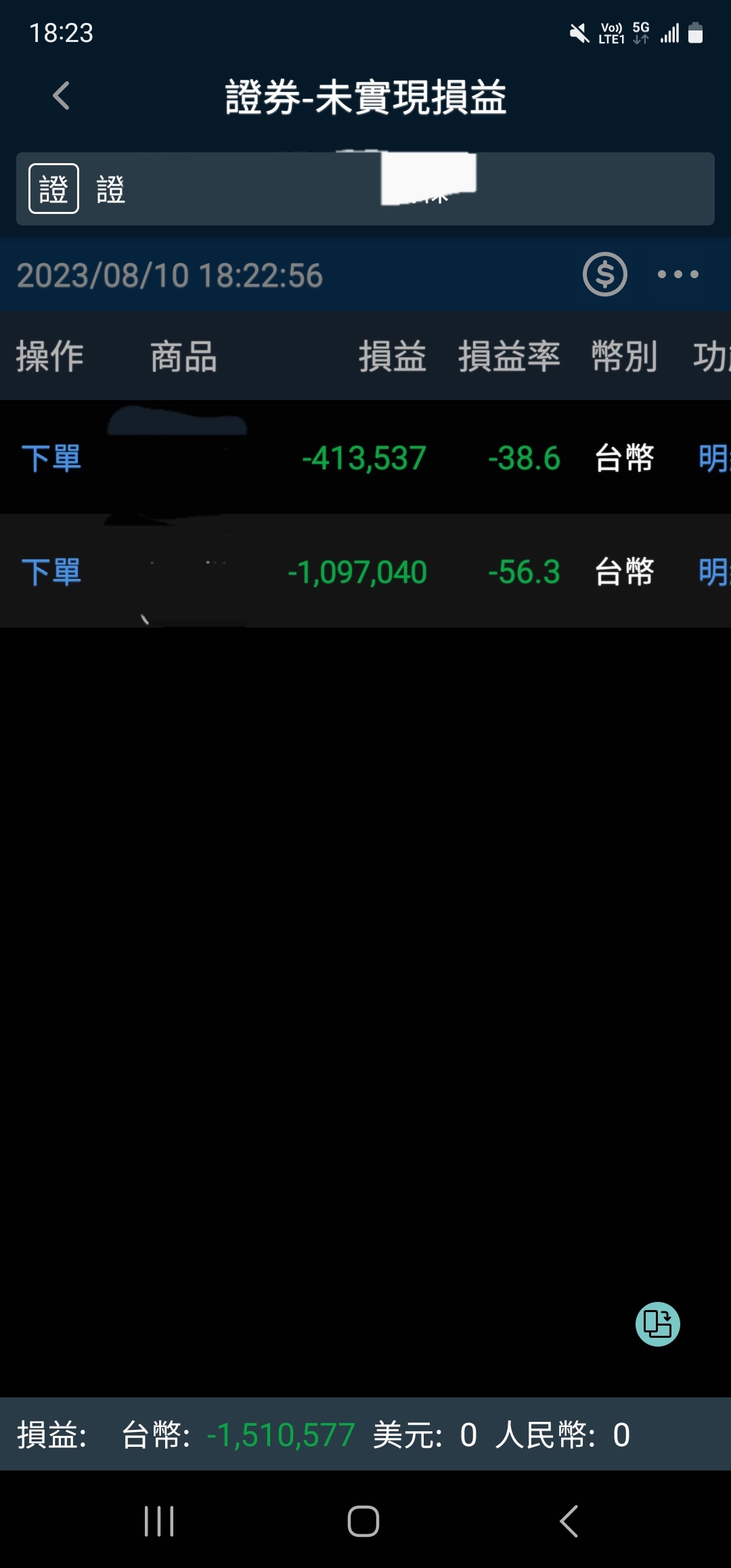The image size is (731, 1568).
Task: Open the securities account selector
Action: 365,189
